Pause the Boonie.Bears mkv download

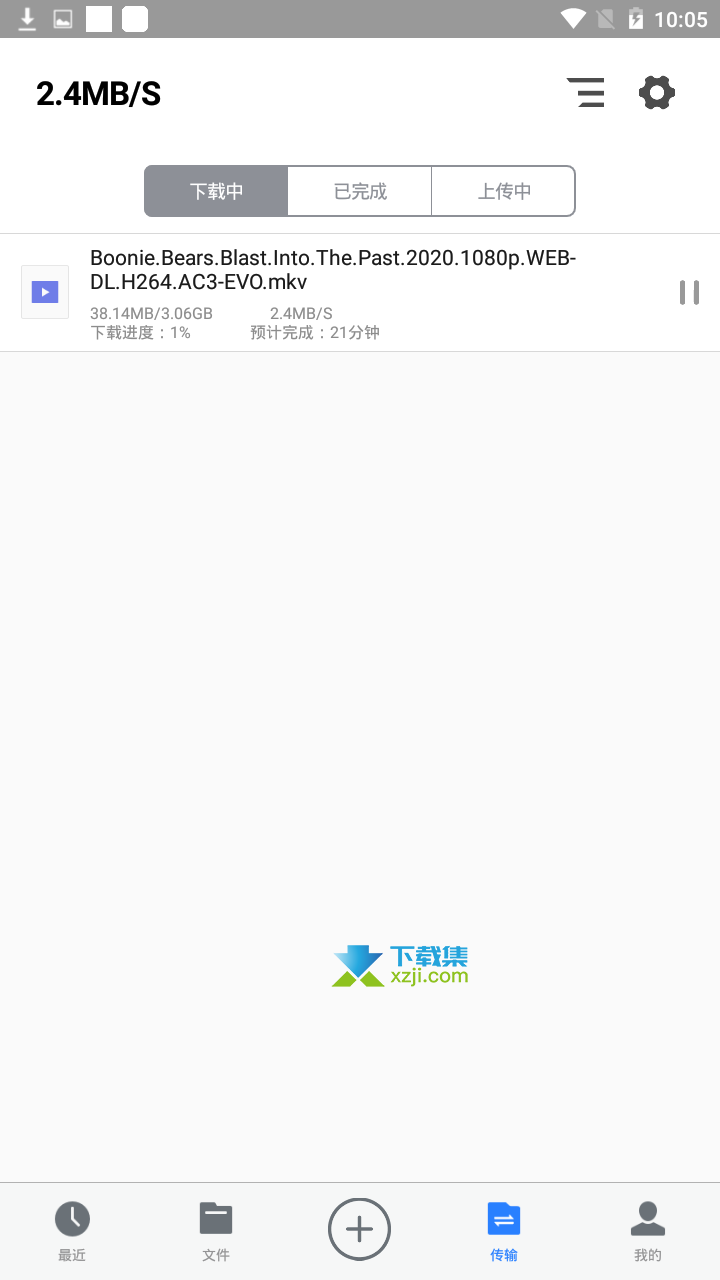click(689, 292)
